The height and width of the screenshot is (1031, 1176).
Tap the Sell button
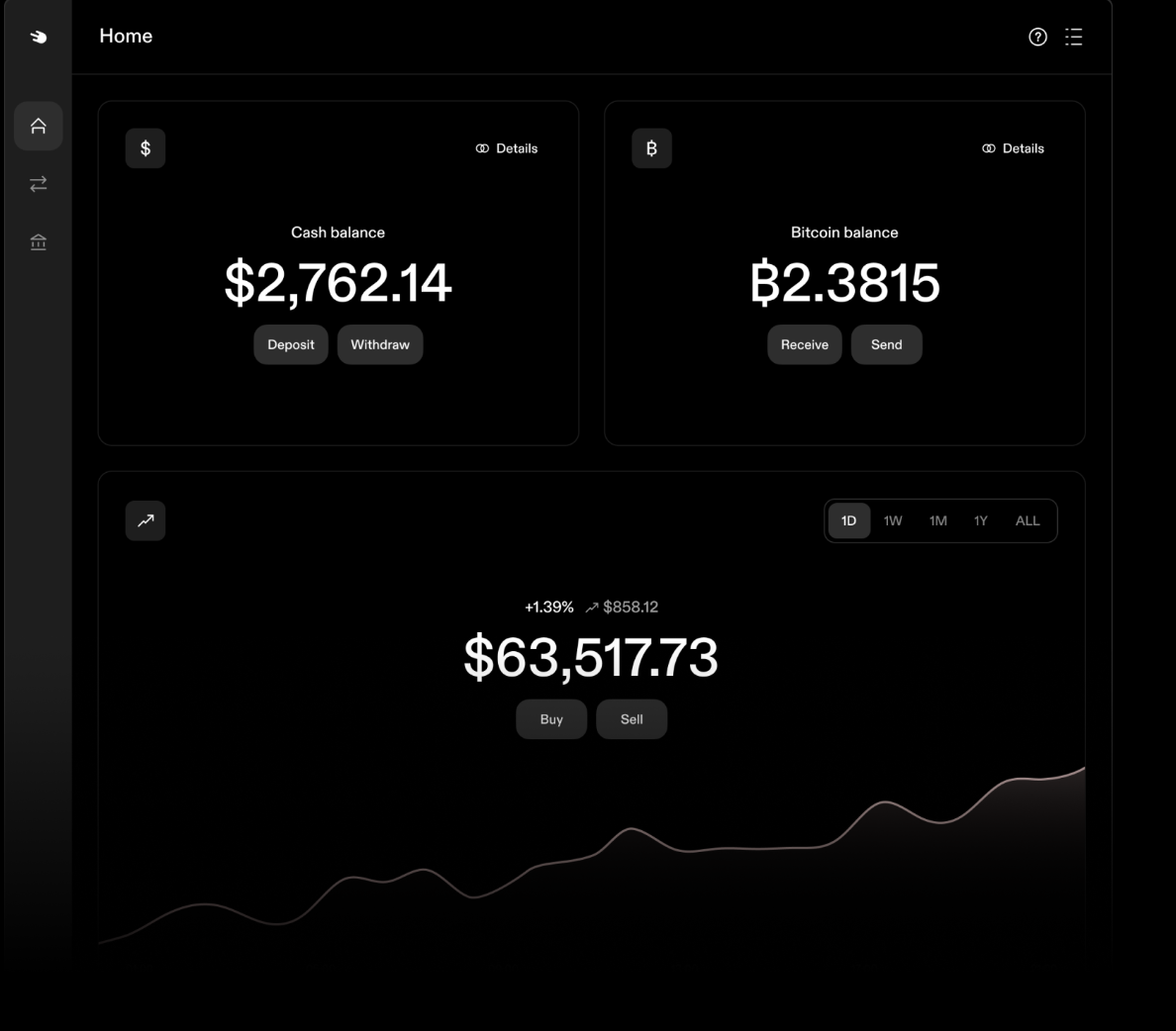(x=632, y=719)
